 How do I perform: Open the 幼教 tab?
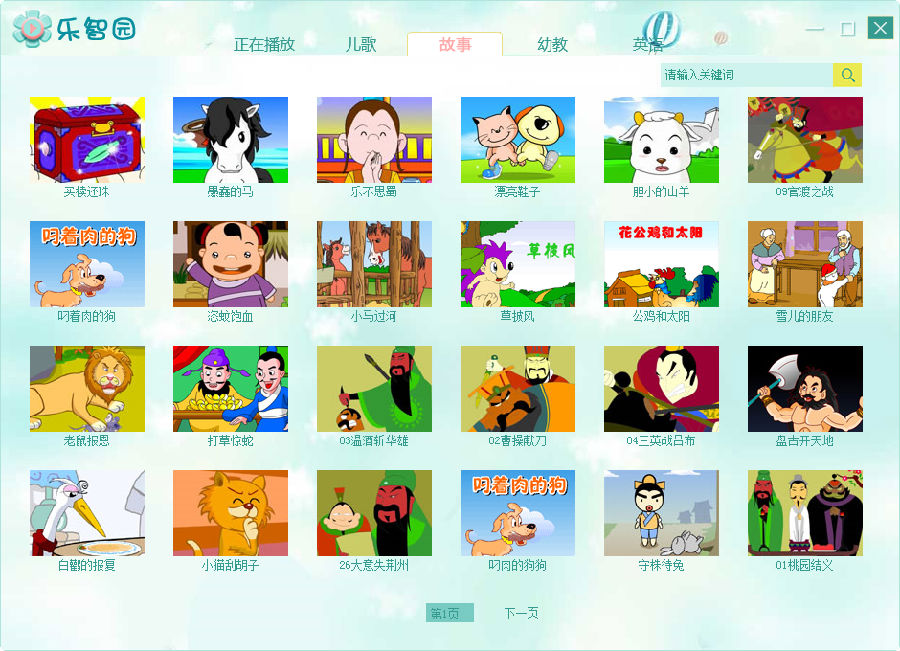552,44
